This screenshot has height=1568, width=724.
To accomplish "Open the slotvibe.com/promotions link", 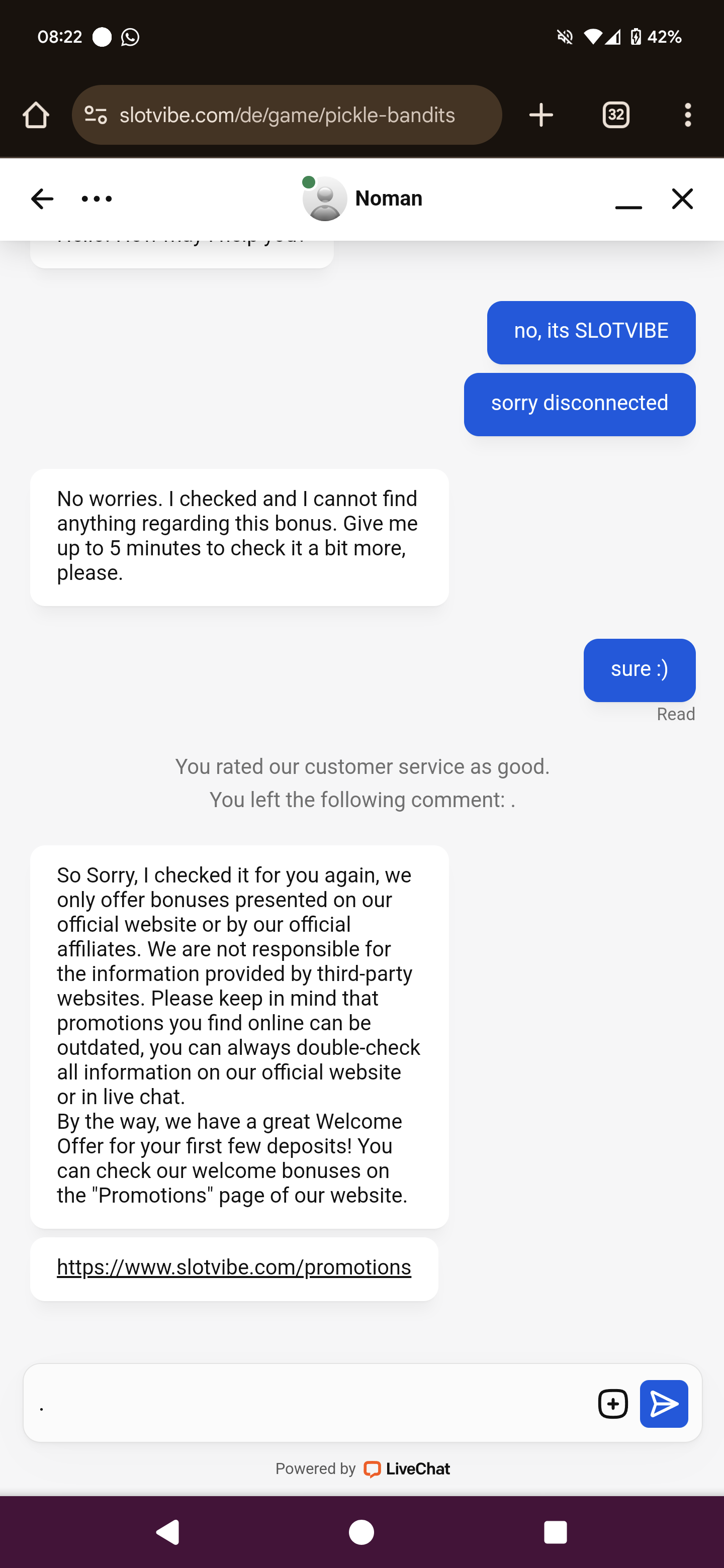I will [x=234, y=1268].
